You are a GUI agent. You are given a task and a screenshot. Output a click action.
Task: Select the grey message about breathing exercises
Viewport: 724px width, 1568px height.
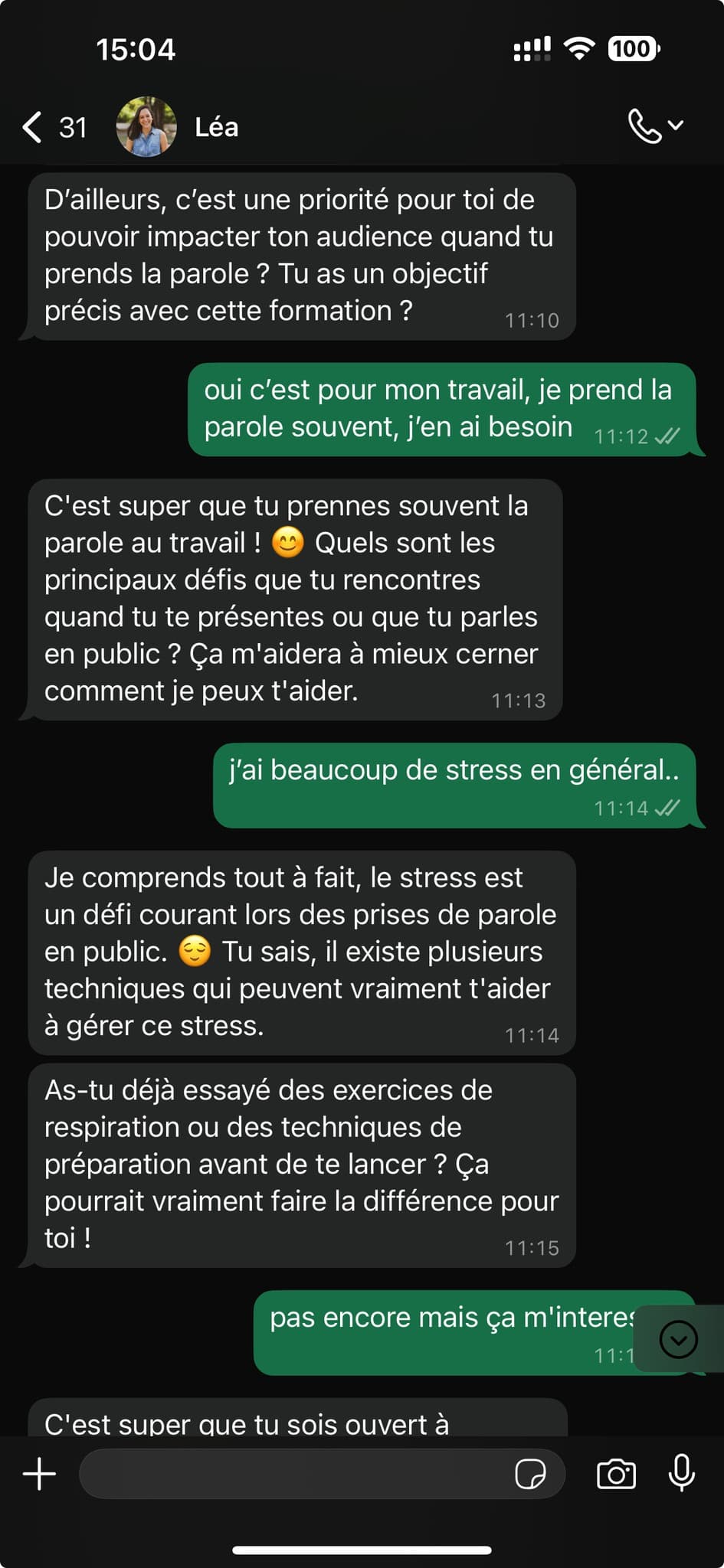(299, 1164)
